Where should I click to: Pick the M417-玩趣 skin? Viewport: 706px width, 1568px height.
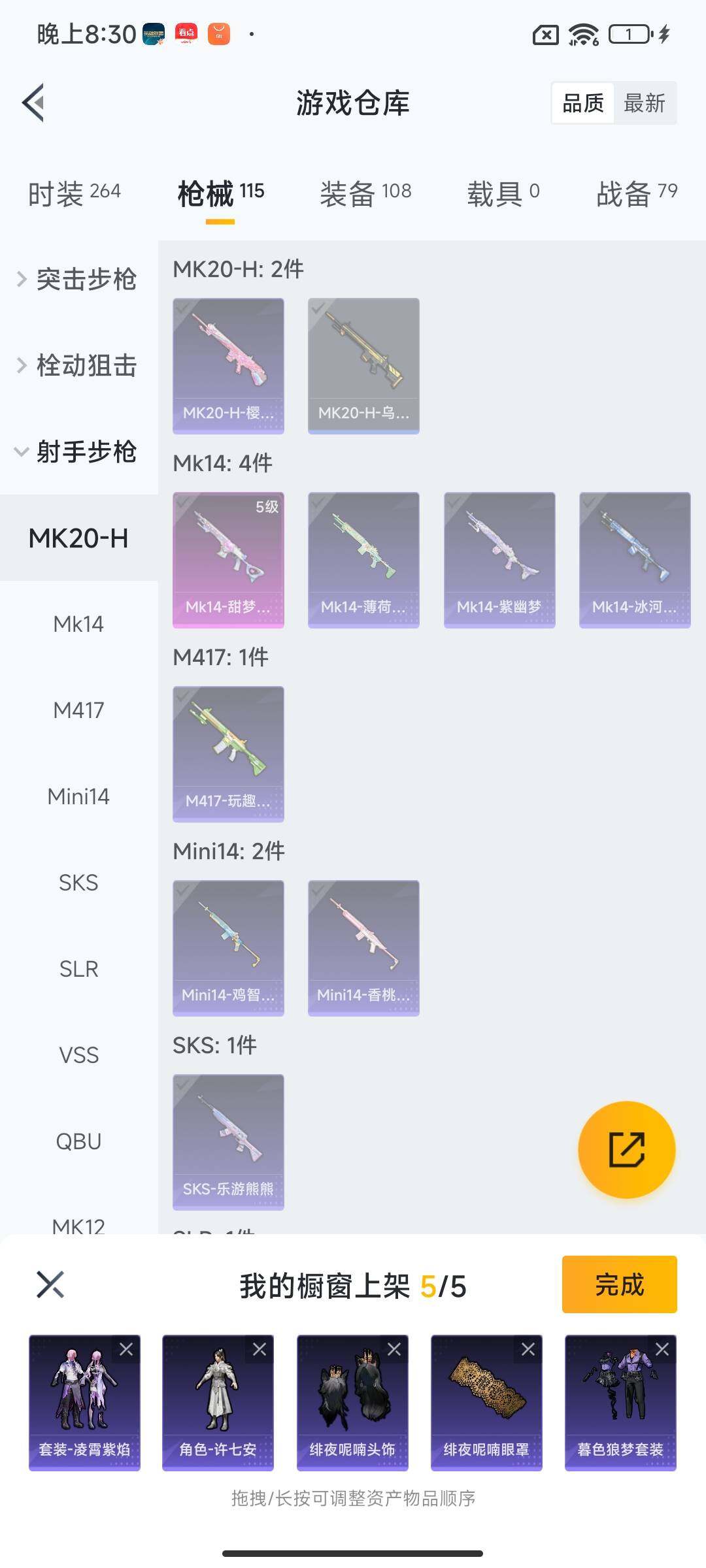[228, 754]
